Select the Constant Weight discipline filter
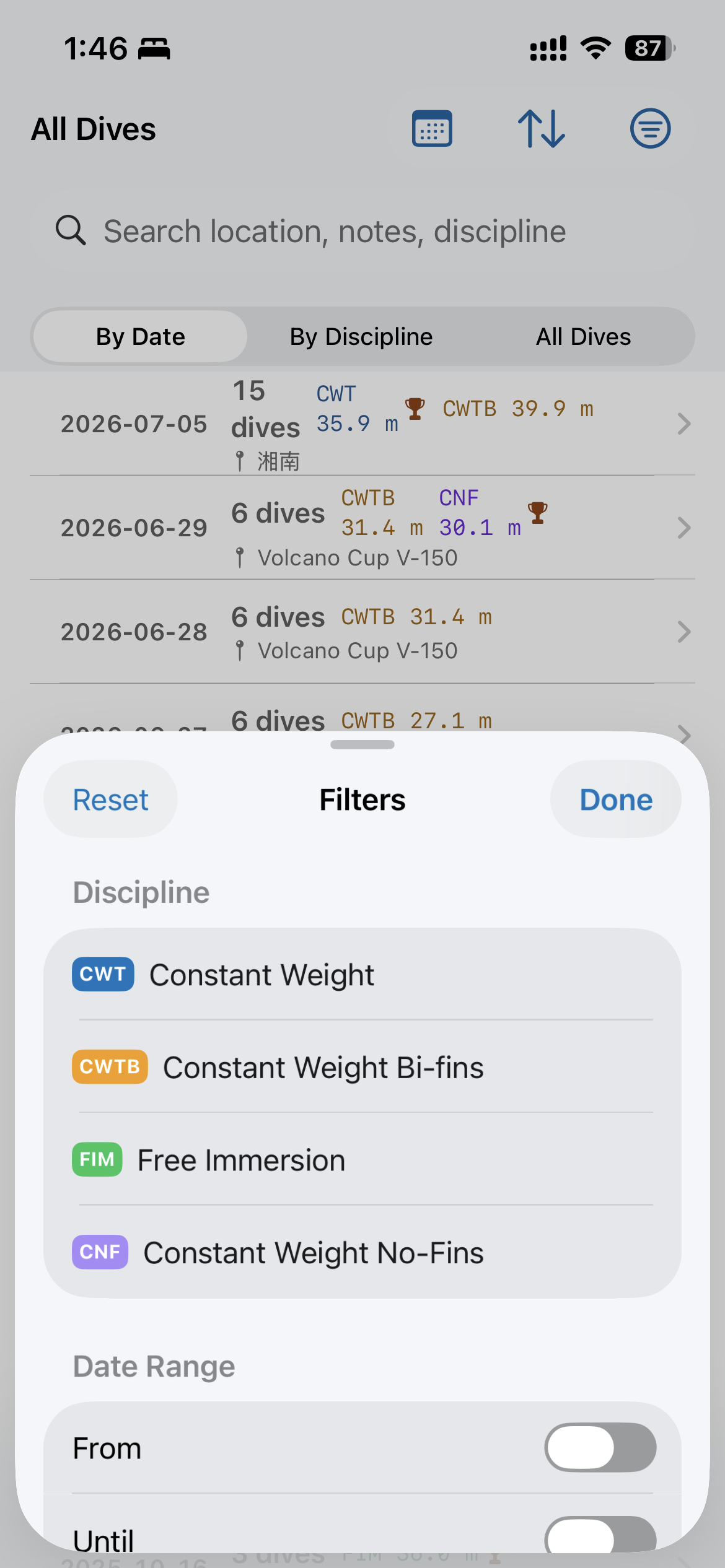725x1568 pixels. coord(362,974)
